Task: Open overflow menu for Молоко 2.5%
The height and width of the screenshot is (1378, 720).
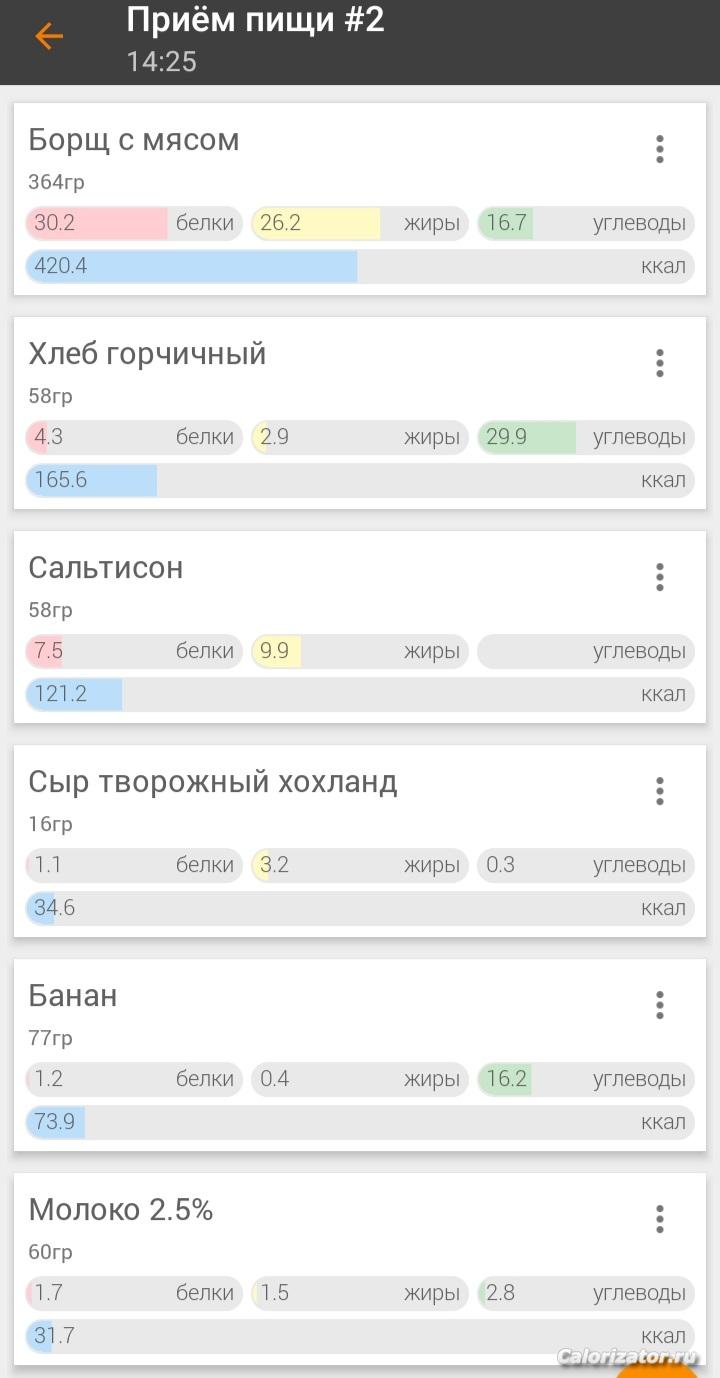Action: point(659,1219)
